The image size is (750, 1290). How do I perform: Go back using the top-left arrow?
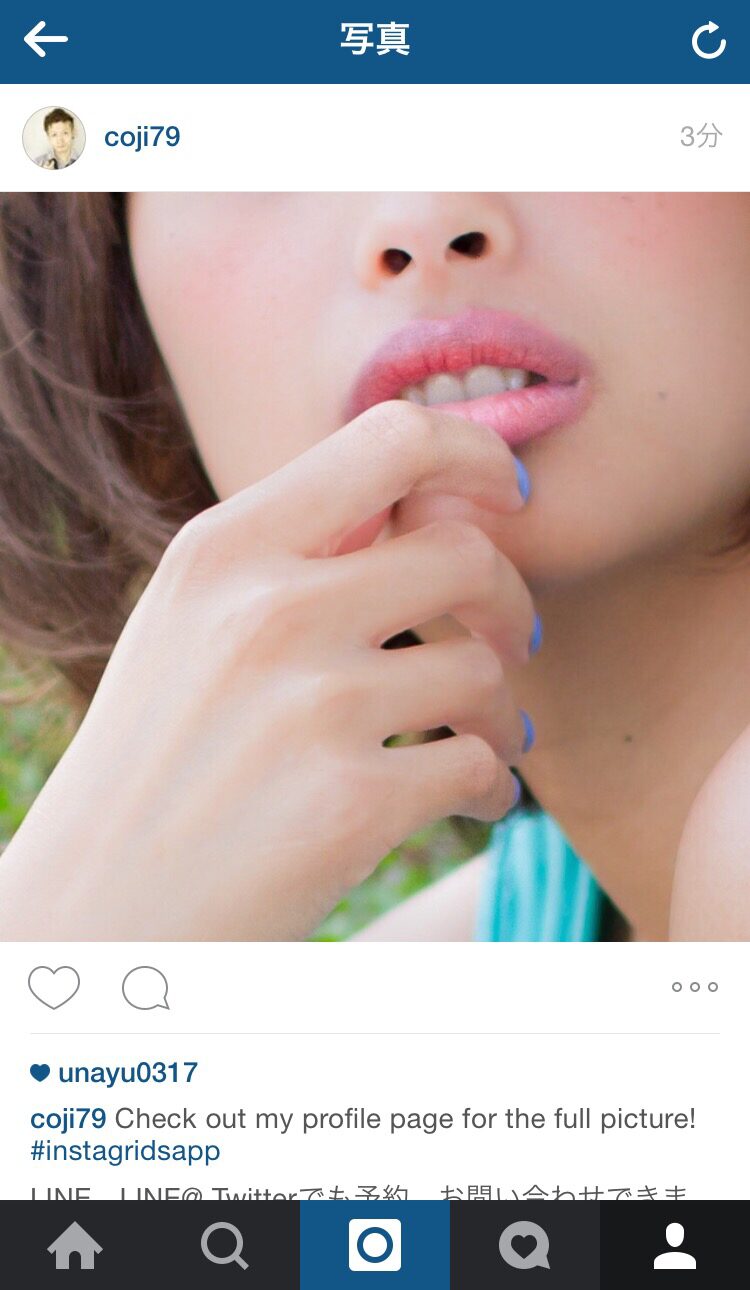[46, 40]
